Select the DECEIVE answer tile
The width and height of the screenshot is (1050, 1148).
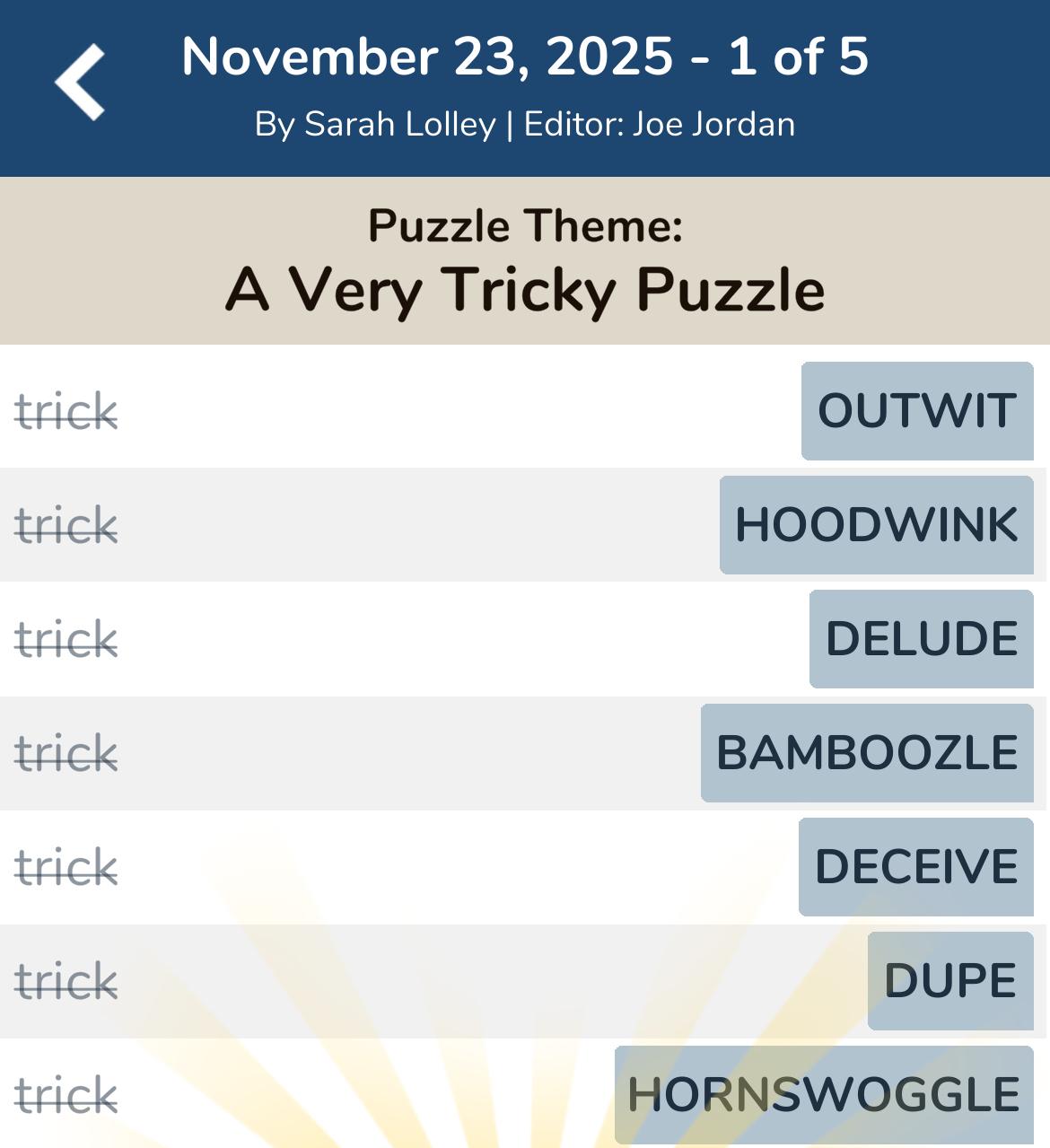(915, 866)
